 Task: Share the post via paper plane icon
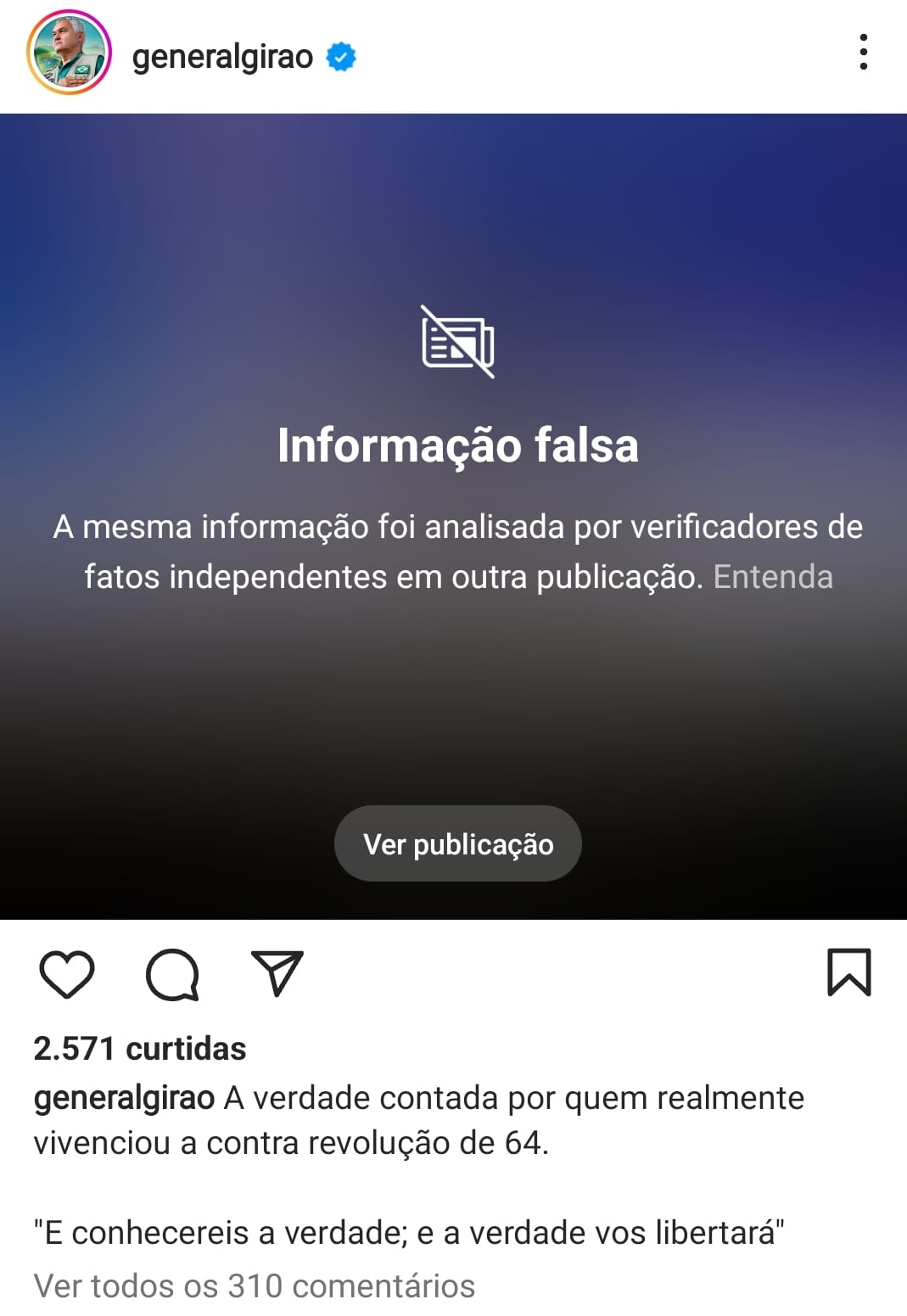coord(277,972)
